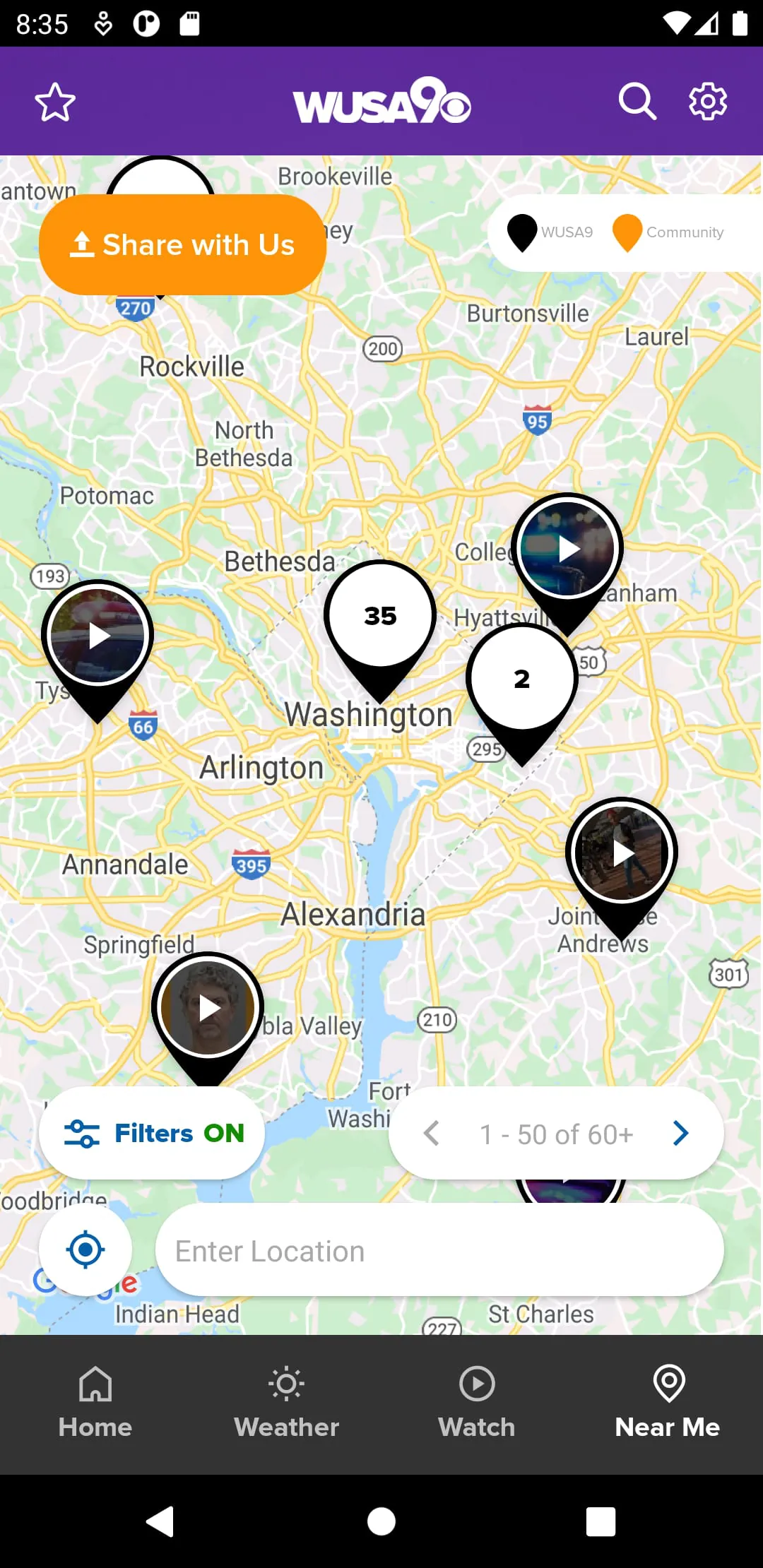Toggle Filters ON control
763x1568 pixels.
coord(151,1133)
